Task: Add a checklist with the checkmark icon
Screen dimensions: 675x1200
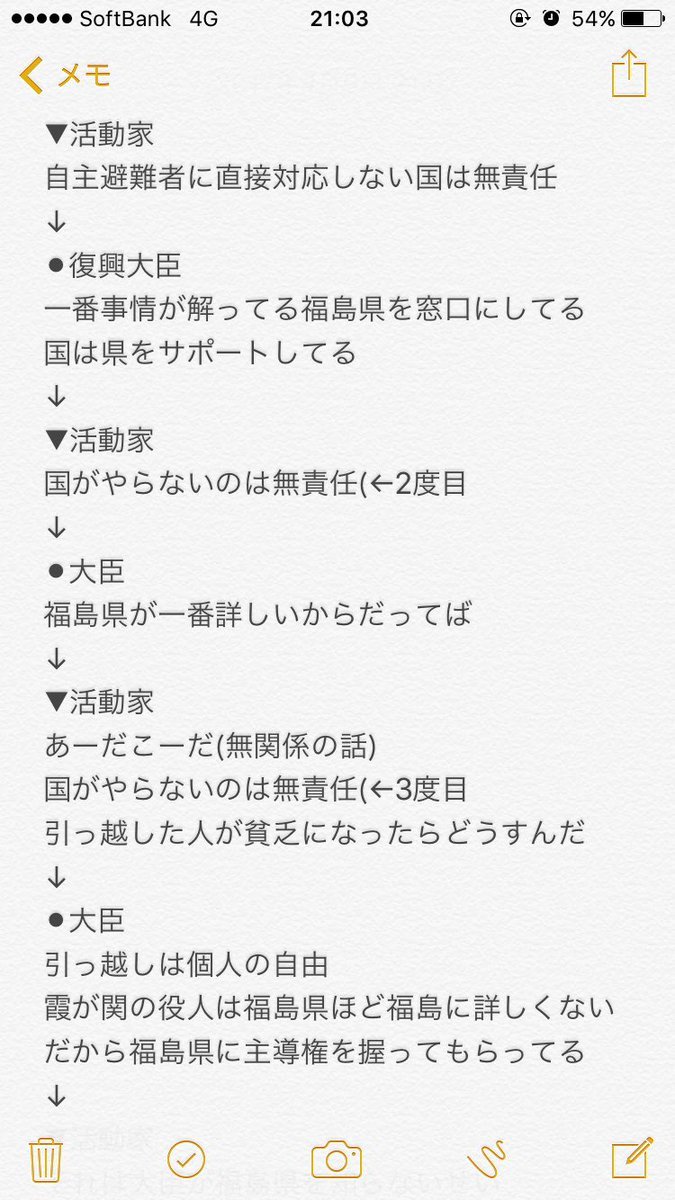Action: 186,1160
